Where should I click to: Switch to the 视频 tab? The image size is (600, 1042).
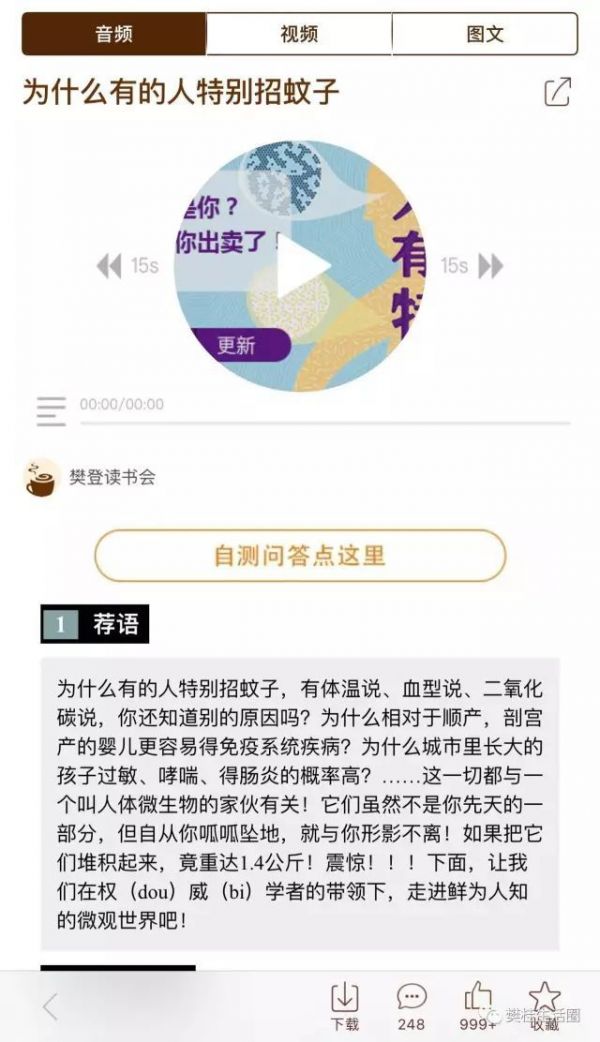point(298,33)
